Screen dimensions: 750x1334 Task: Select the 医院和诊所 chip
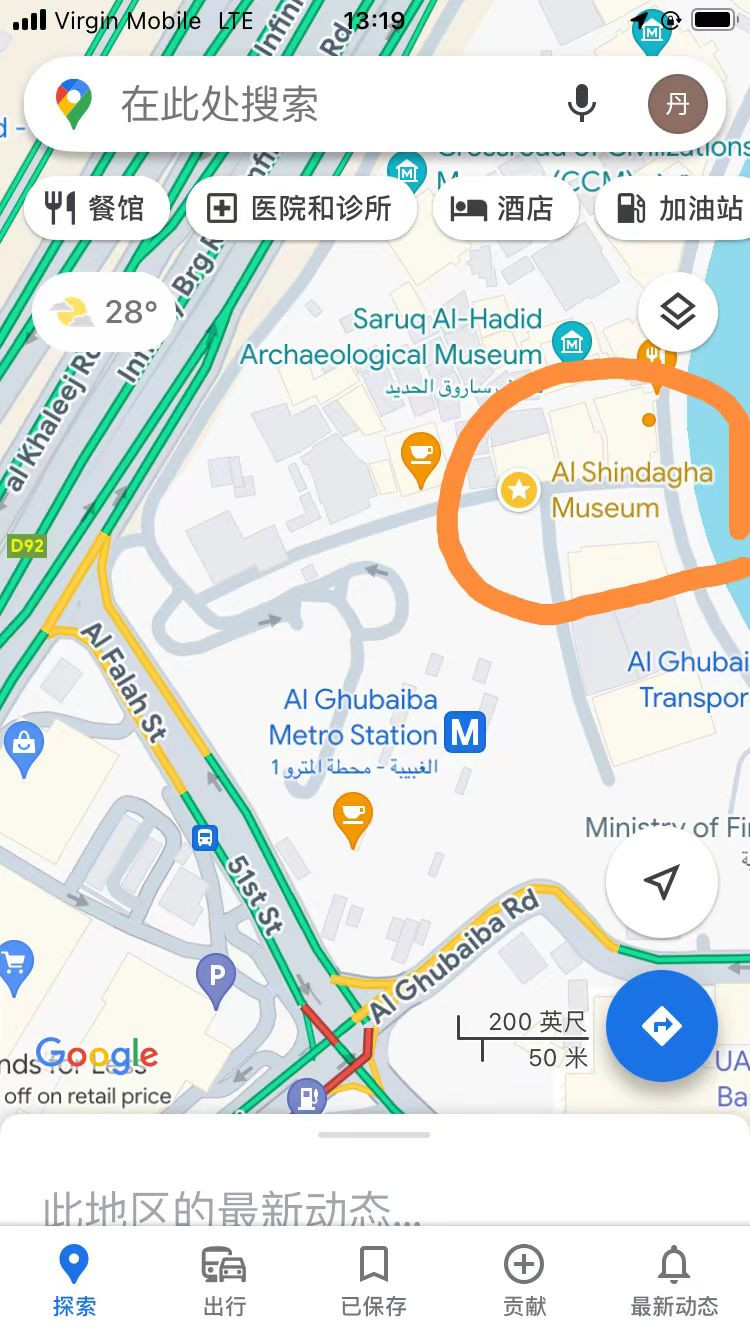point(300,208)
